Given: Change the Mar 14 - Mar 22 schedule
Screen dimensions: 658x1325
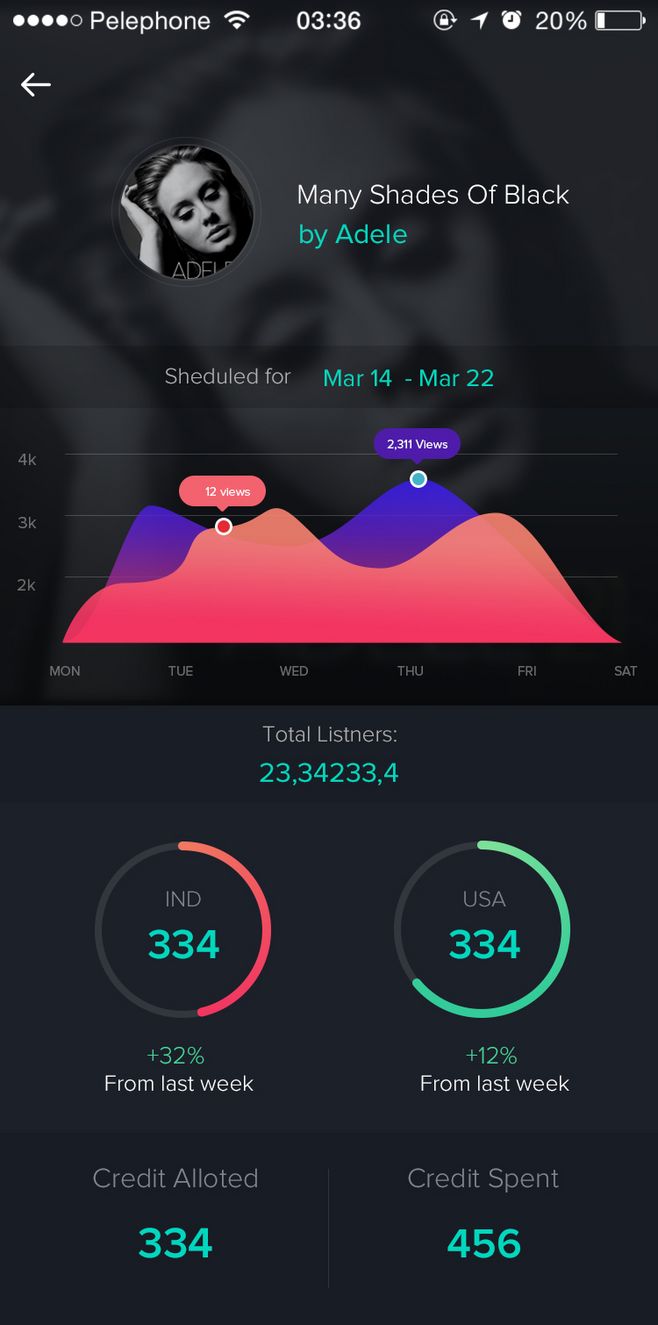Looking at the screenshot, I should (408, 378).
